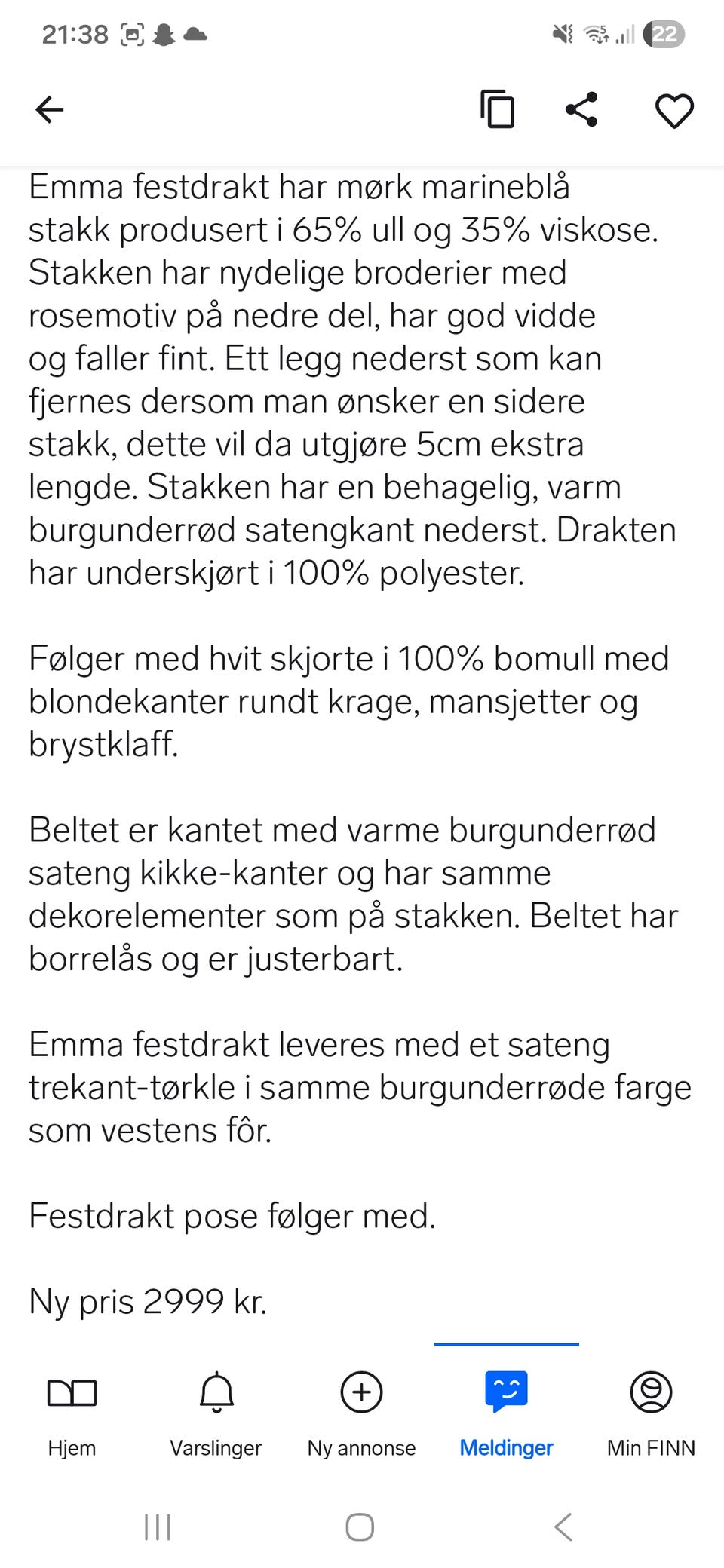
Task: Open the Varslinger tab
Action: (216, 1415)
